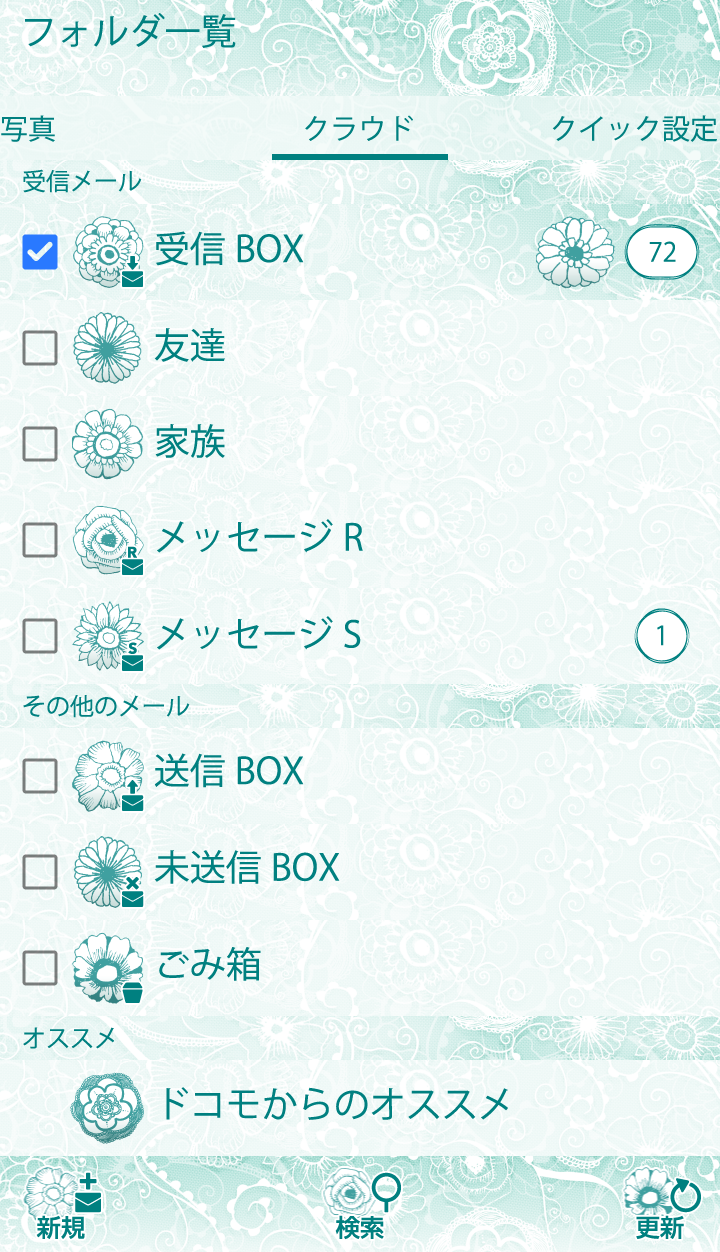
Task: Select the メッセージ R checkbox
Action: point(40,540)
